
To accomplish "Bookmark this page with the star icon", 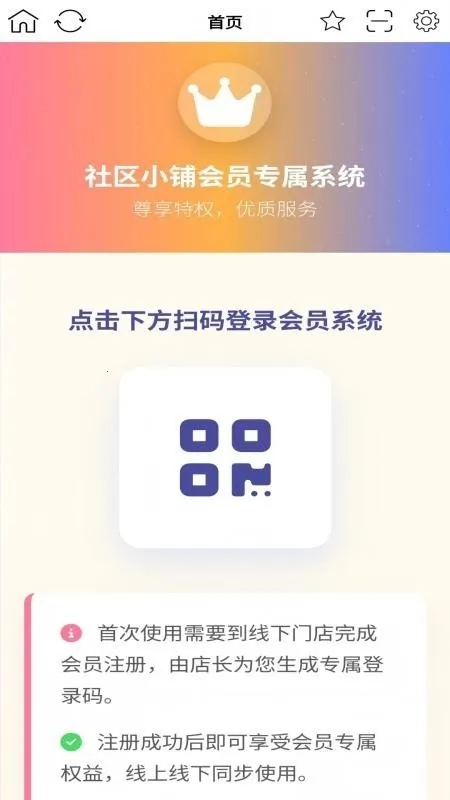I will (x=333, y=21).
